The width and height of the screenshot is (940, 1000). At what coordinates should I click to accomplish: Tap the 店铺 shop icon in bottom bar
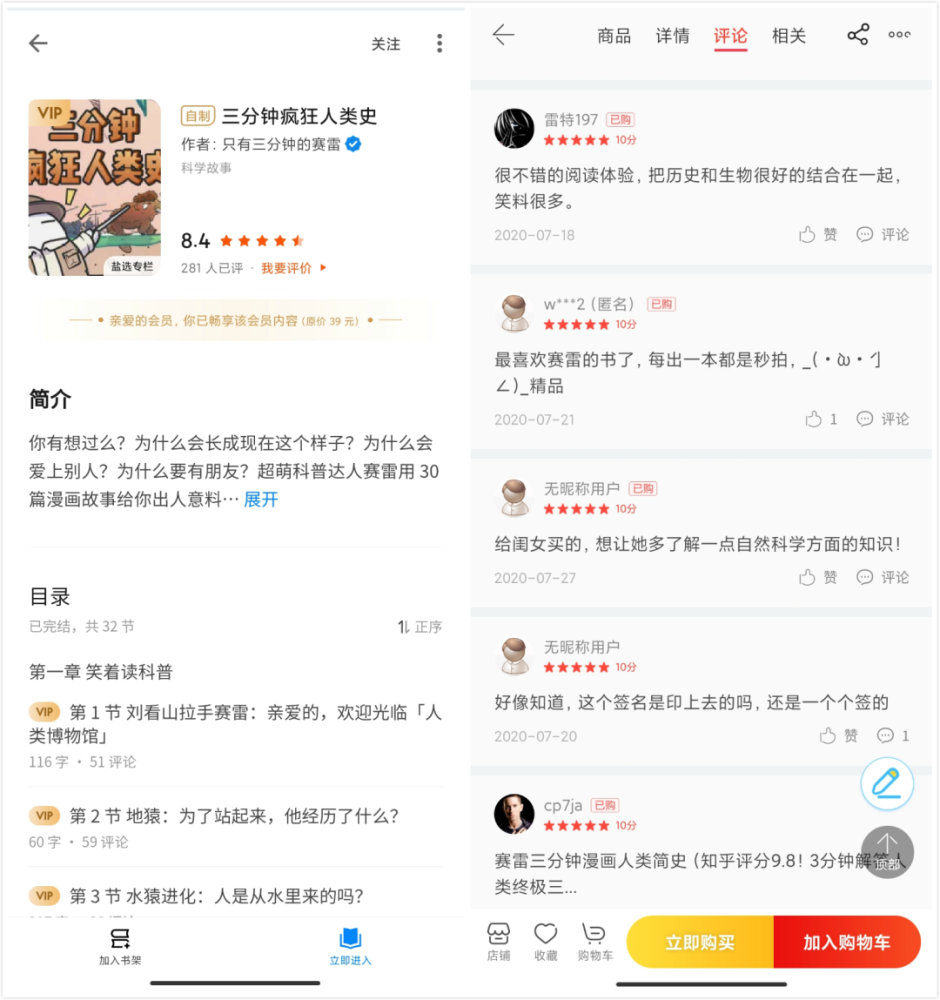499,941
